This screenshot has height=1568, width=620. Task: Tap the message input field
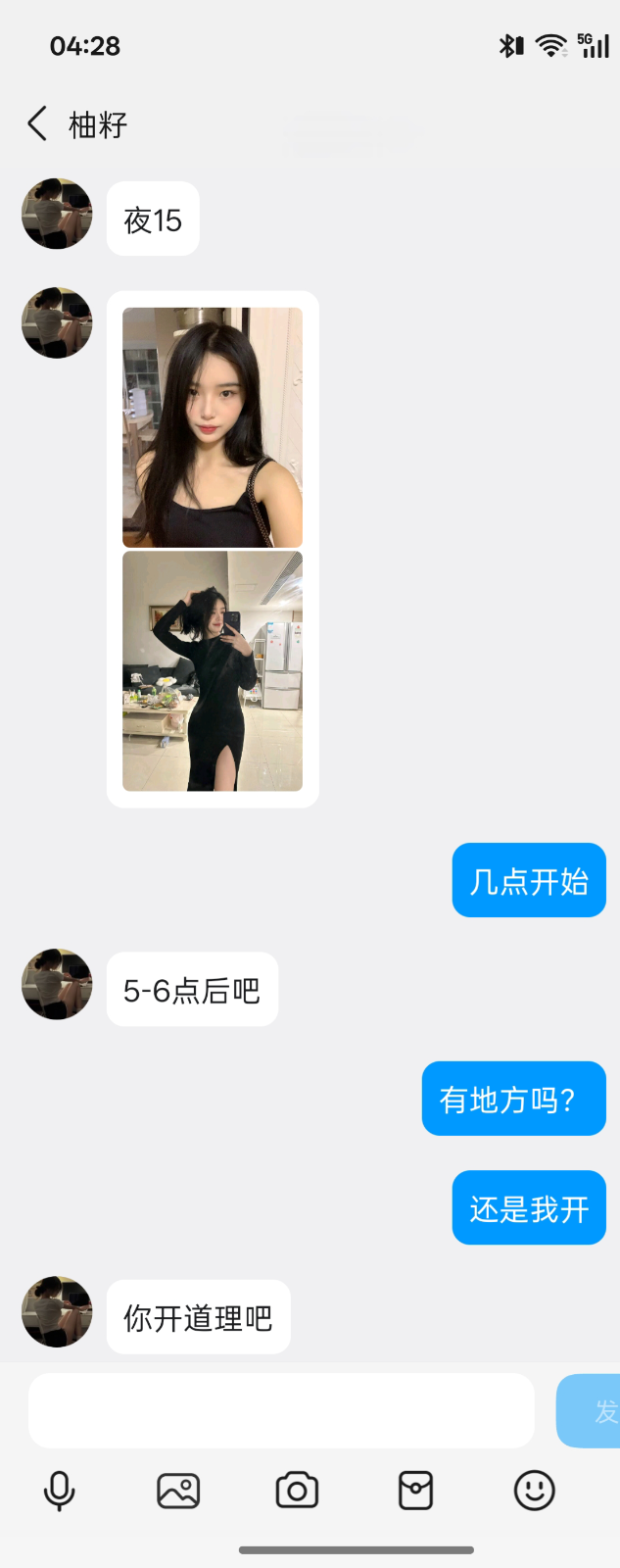click(281, 1410)
